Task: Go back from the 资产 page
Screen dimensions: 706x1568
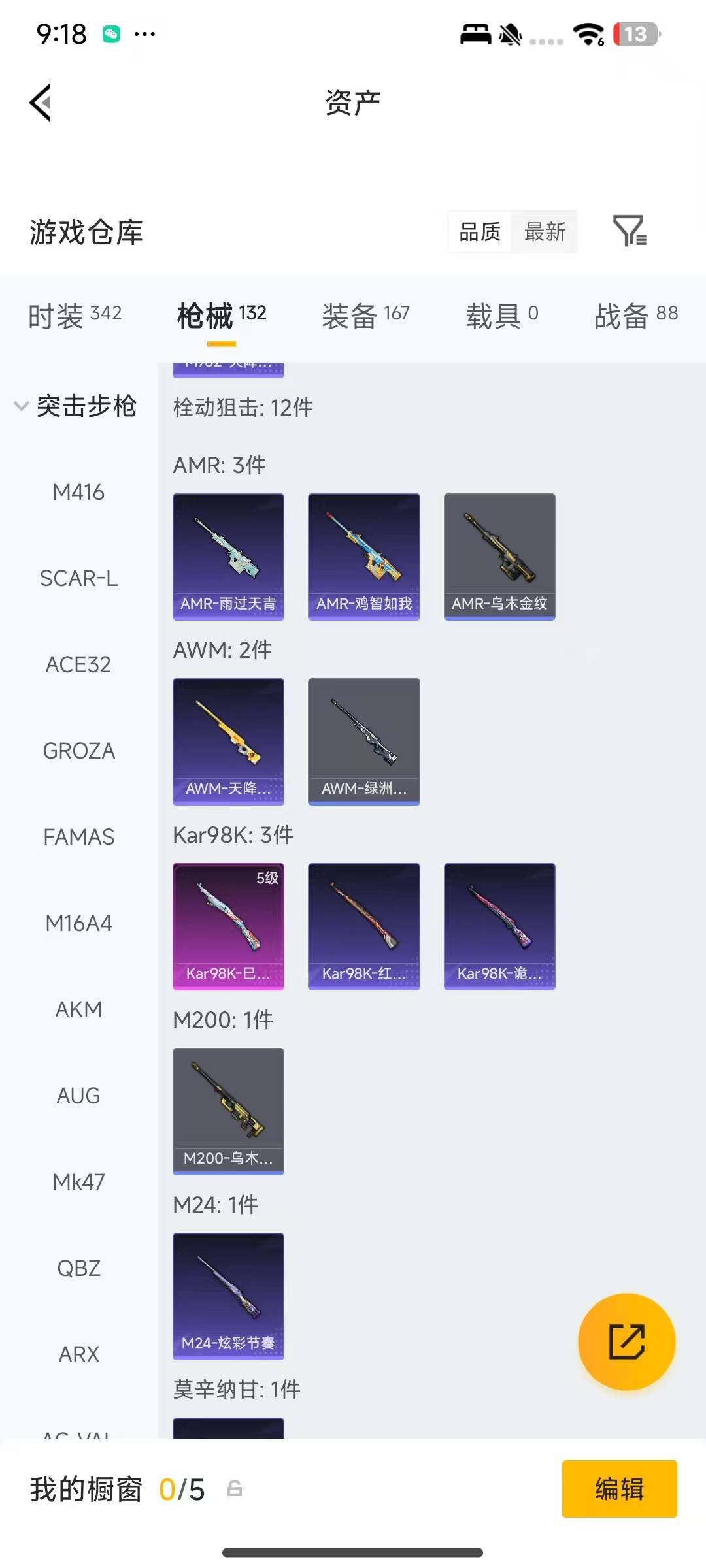Action: pos(41,103)
